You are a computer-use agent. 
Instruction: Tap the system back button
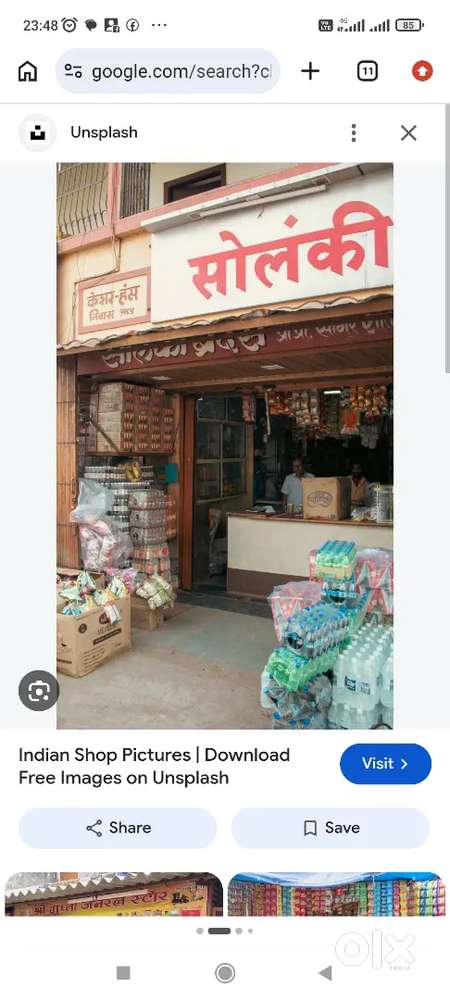[x=326, y=973]
